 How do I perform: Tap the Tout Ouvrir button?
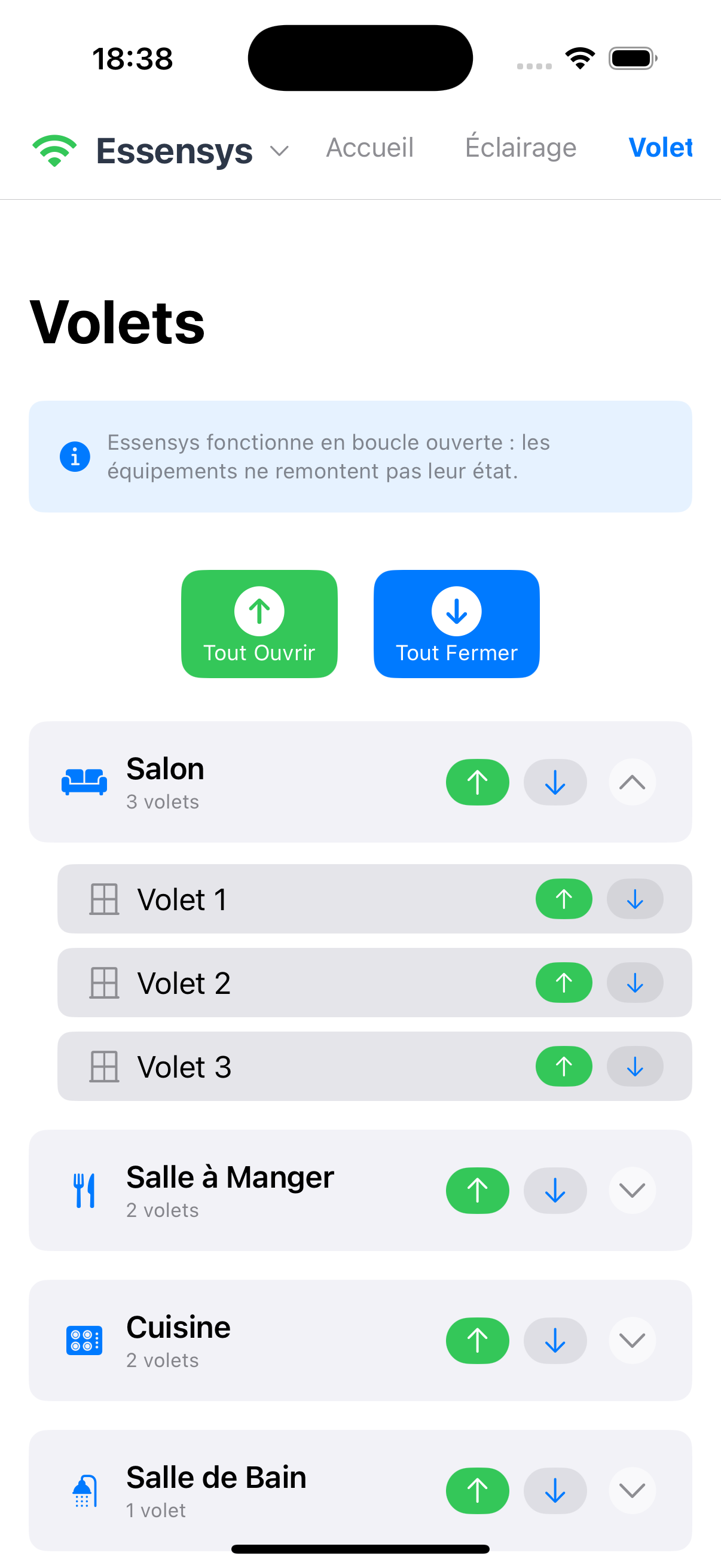coord(259,623)
